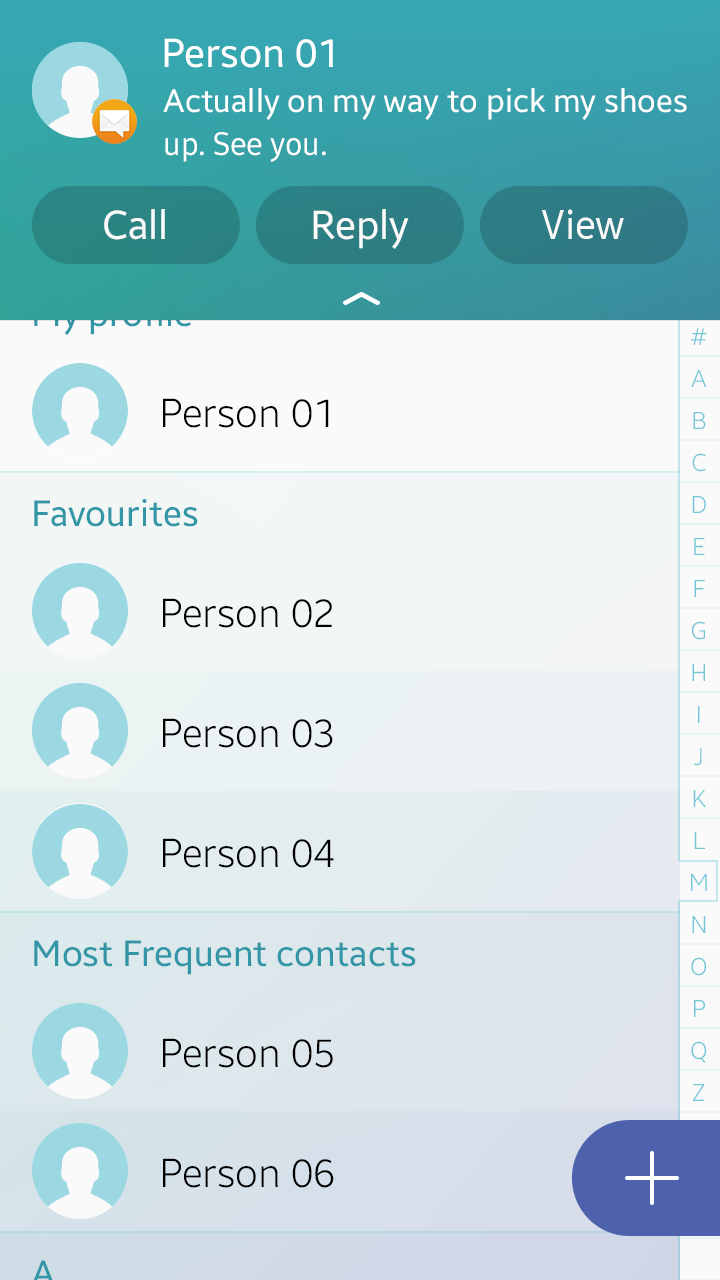Jump to letter Z in the index

click(x=699, y=1092)
